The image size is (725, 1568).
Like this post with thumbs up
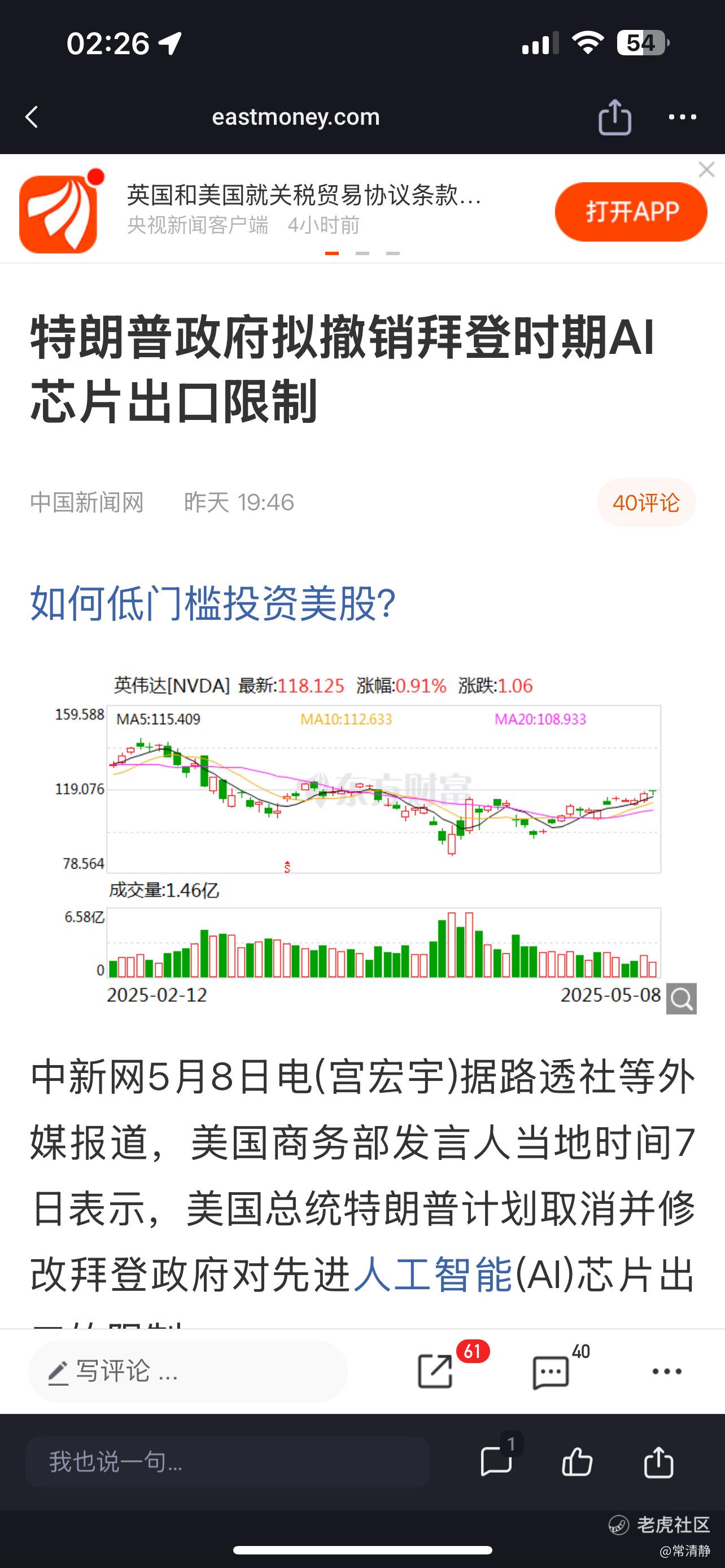point(577,1461)
